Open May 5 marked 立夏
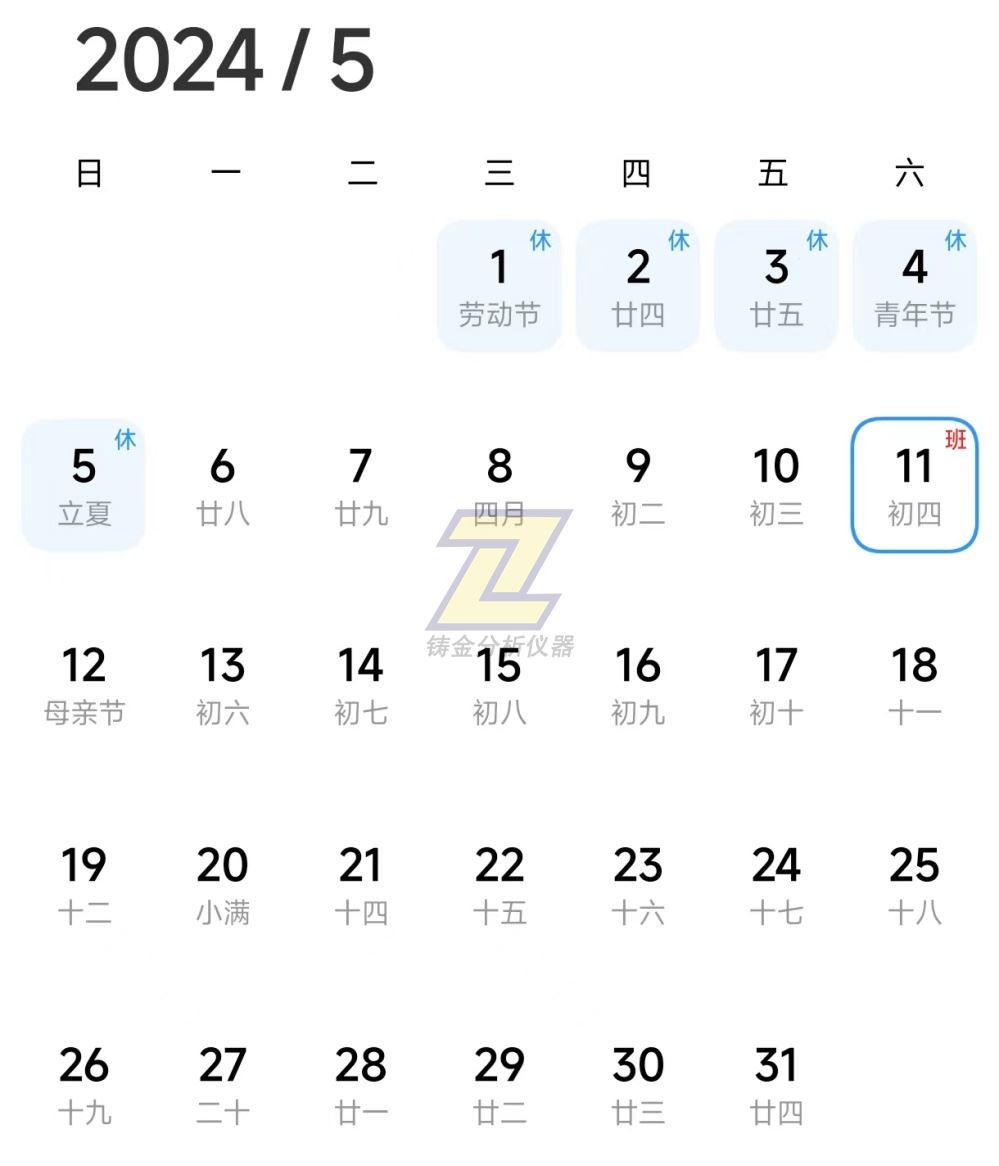999x1166 pixels. pos(84,485)
